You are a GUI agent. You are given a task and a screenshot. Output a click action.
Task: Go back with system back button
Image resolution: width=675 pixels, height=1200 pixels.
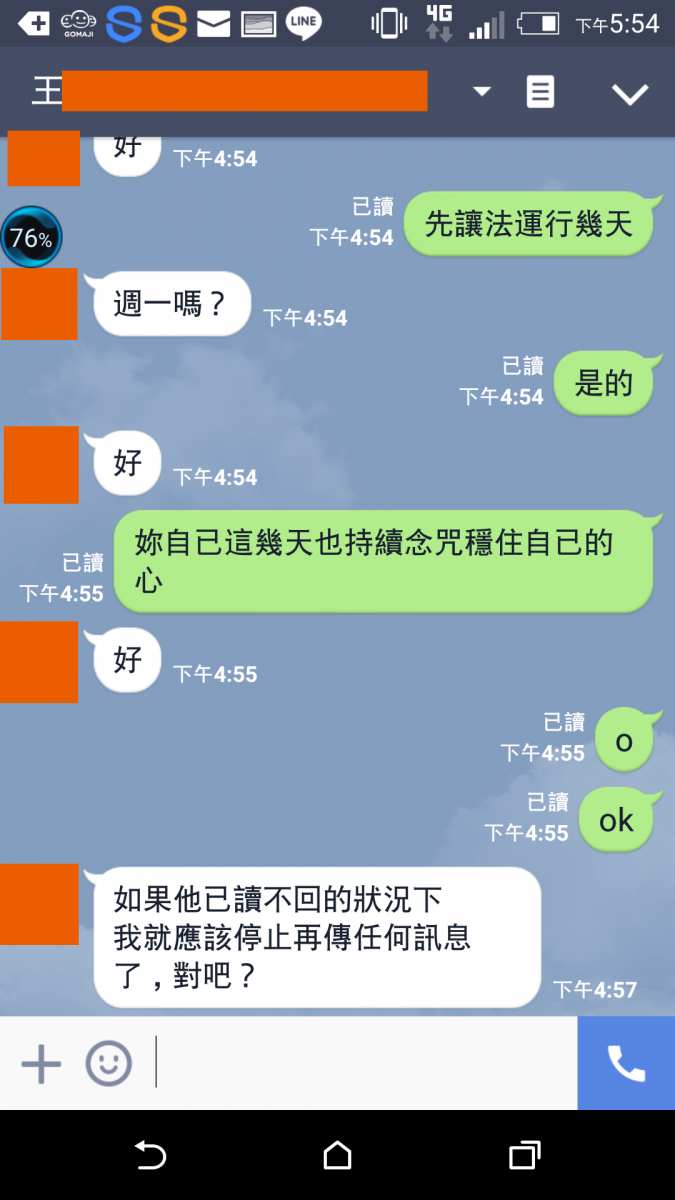(x=150, y=1156)
